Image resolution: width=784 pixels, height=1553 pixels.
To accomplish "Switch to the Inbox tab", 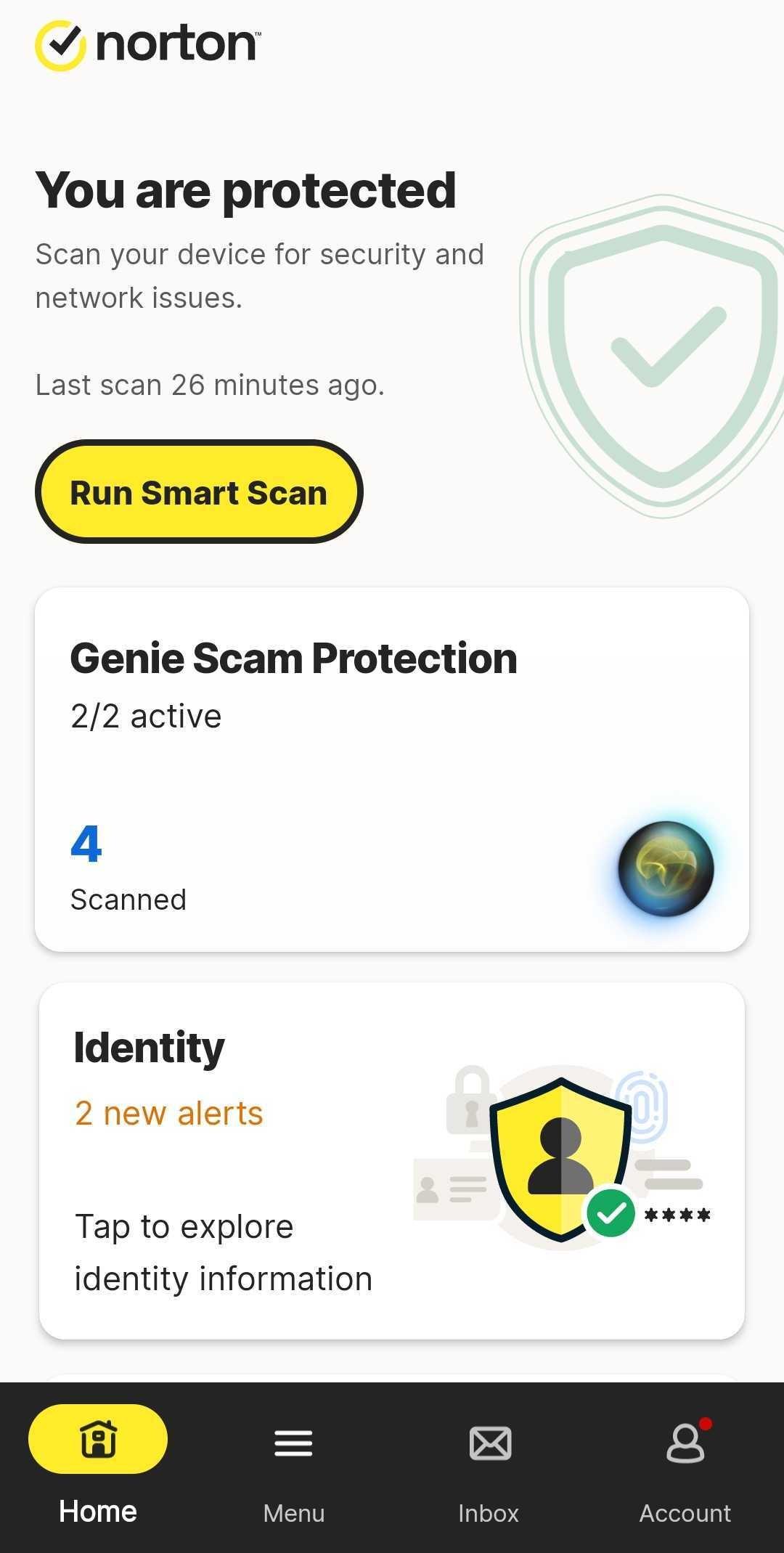I will [489, 1468].
